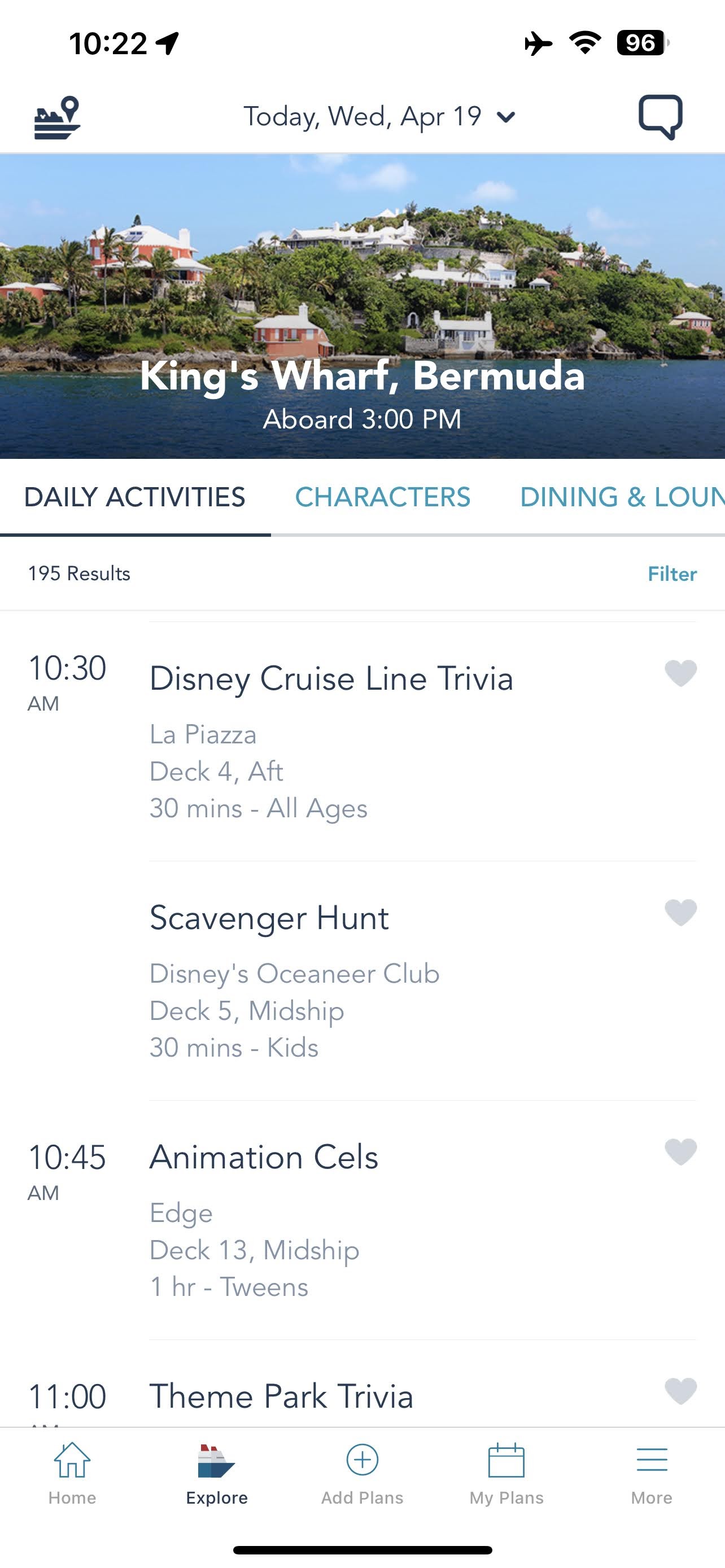
Task: Open the onboard chat icon
Action: tap(660, 117)
